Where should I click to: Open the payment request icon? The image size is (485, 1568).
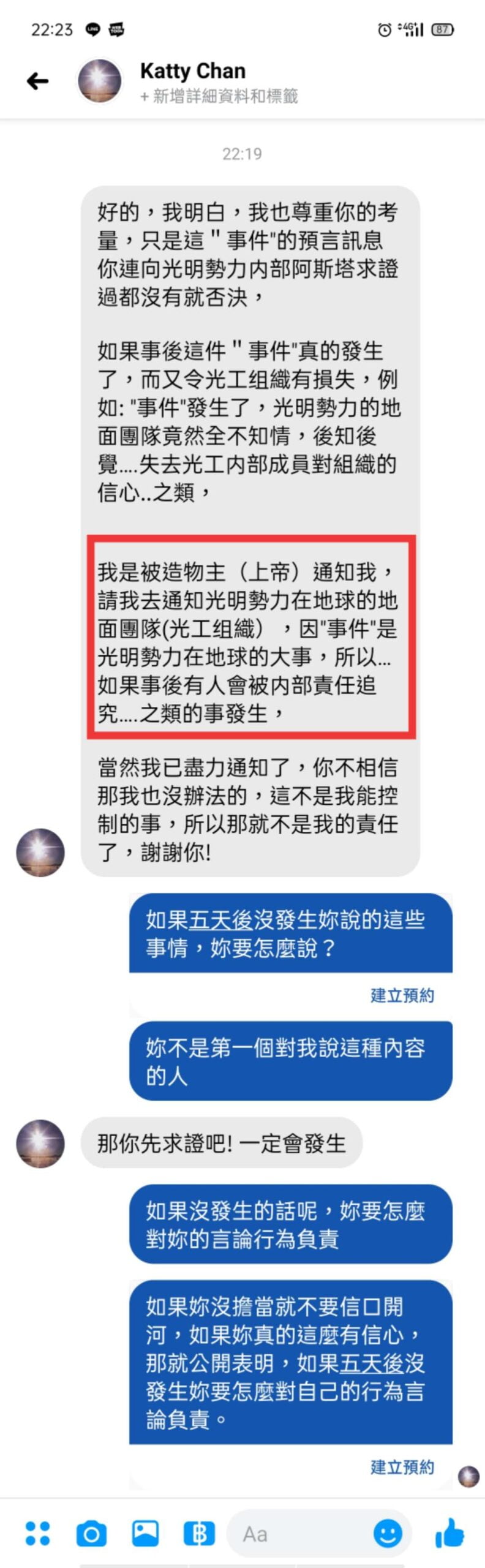click(x=199, y=1533)
